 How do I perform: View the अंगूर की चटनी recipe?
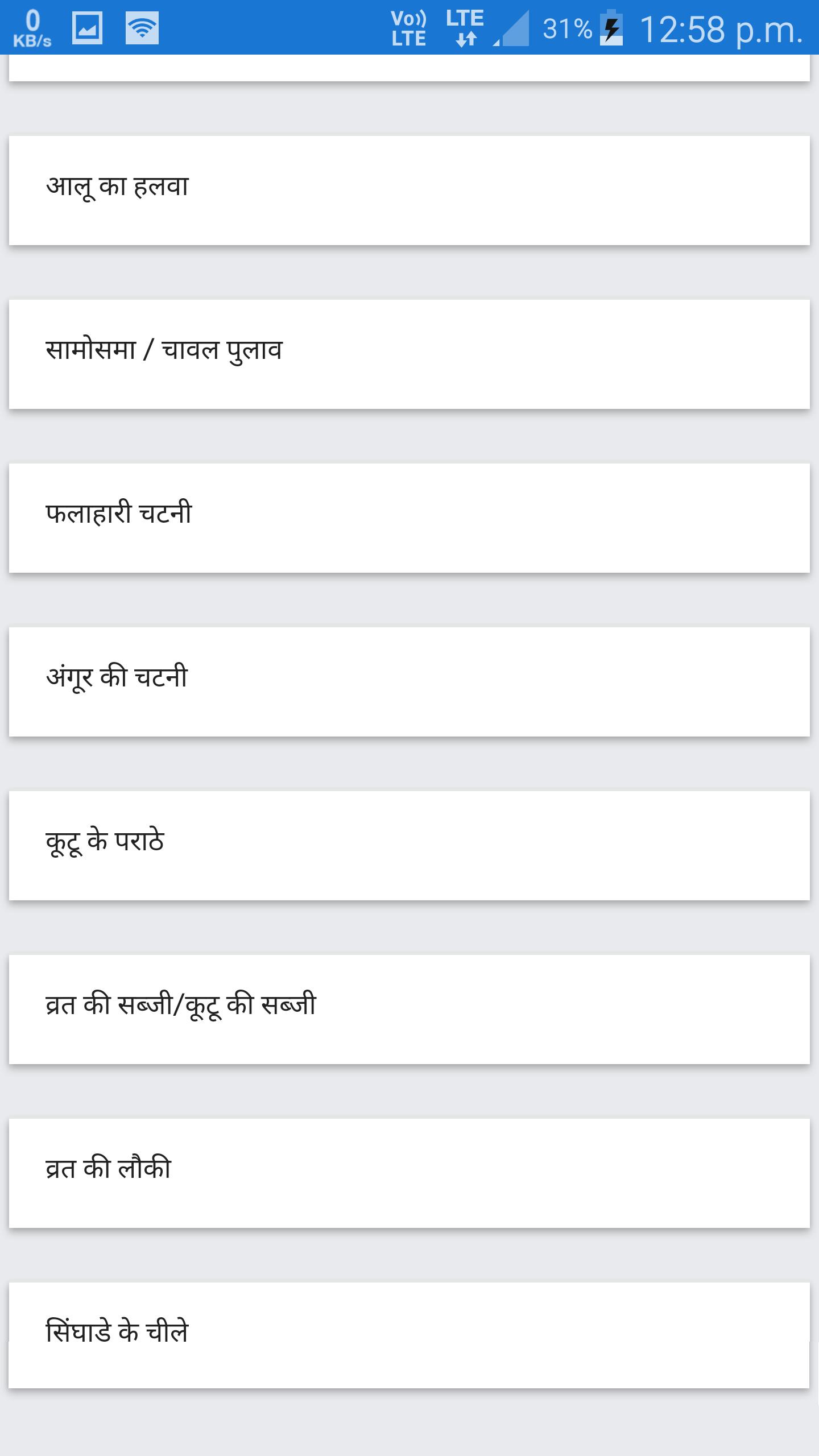point(409,681)
